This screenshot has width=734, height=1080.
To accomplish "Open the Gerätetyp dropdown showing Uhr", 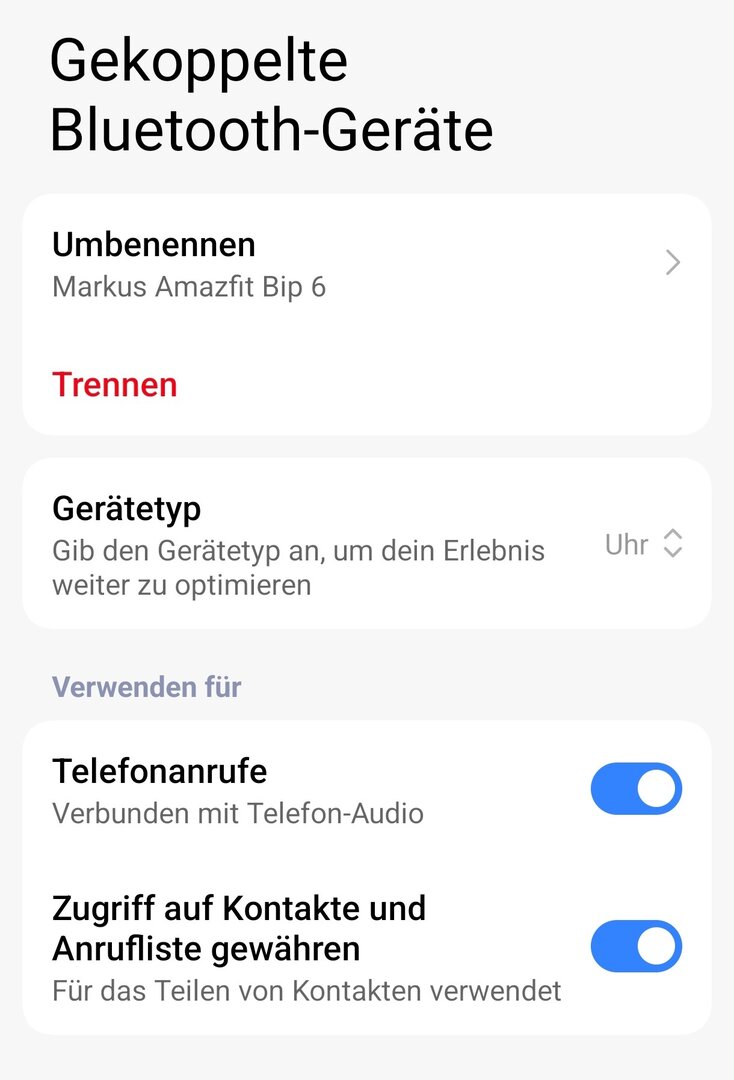I will pos(644,545).
